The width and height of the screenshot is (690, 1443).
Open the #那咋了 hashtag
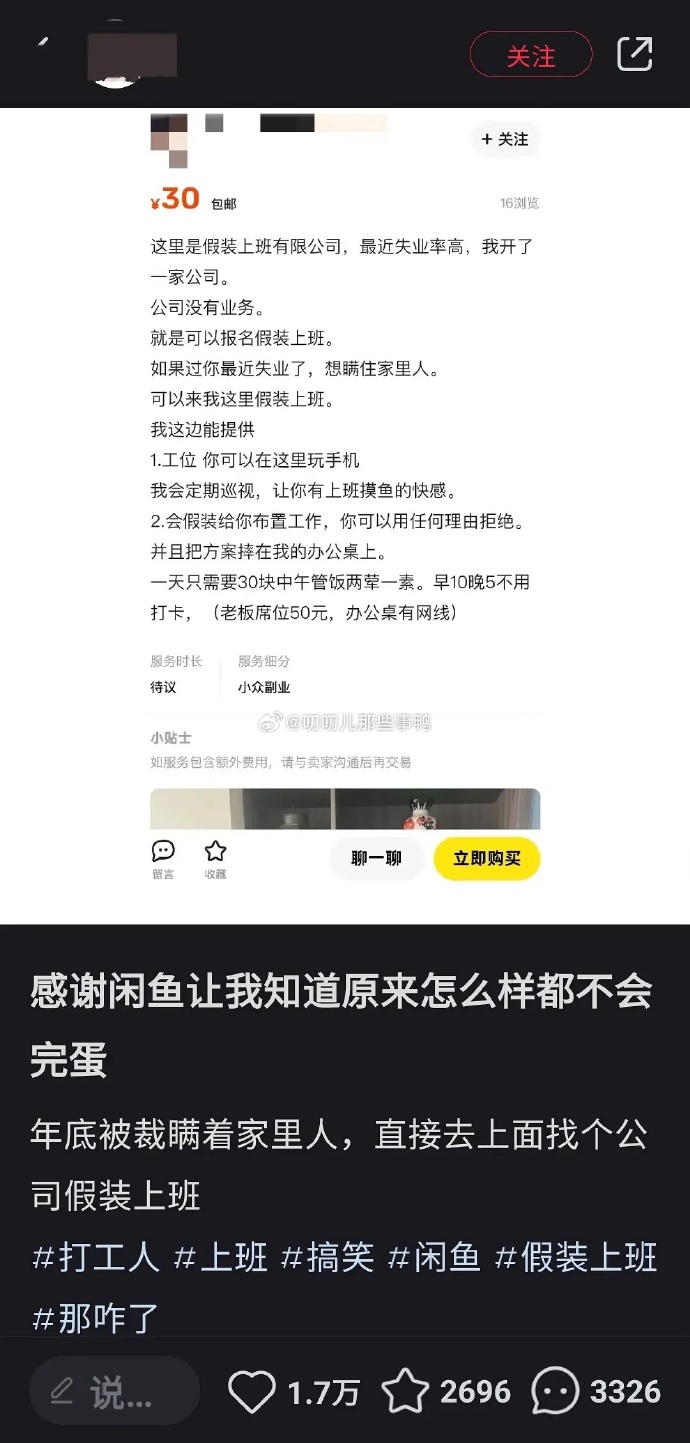tap(95, 1318)
